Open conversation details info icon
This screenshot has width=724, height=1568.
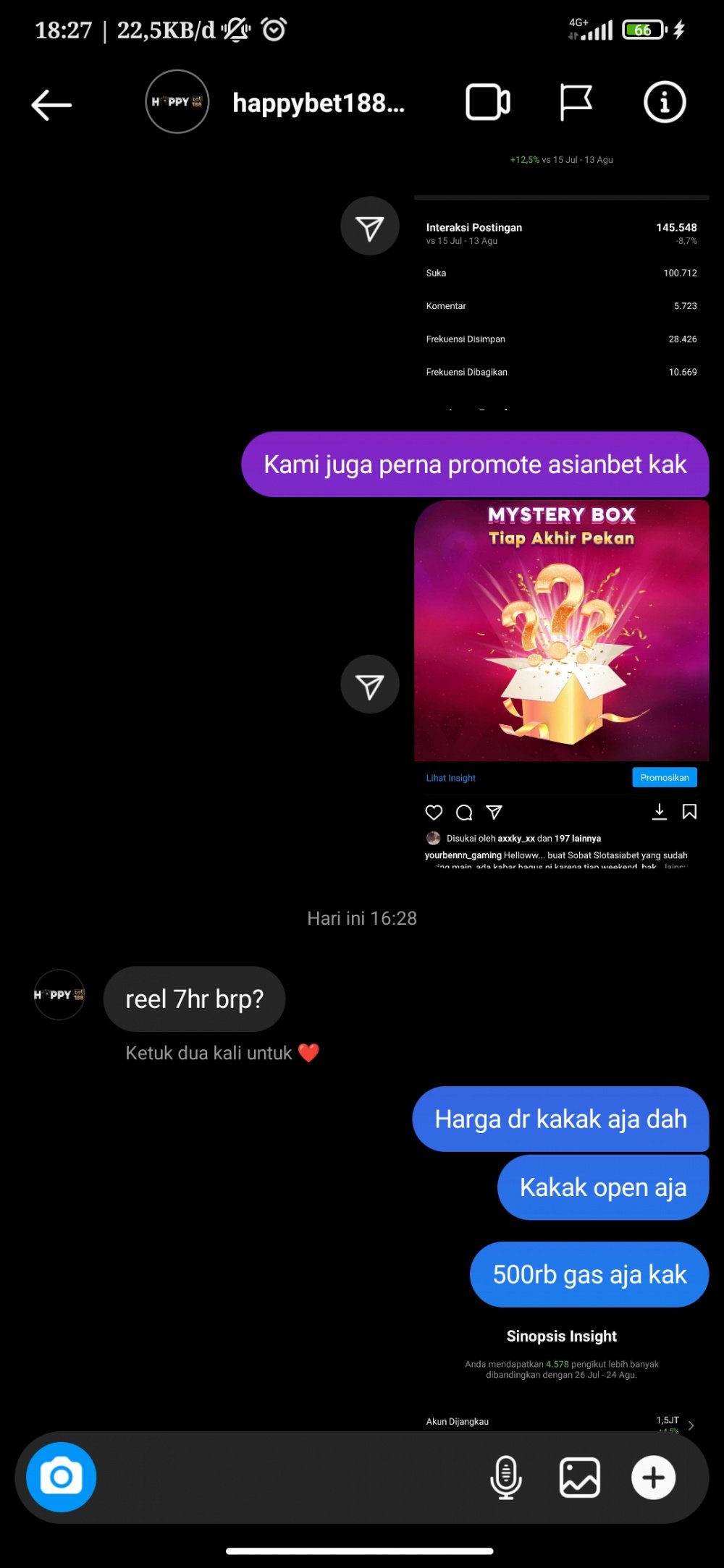(664, 102)
